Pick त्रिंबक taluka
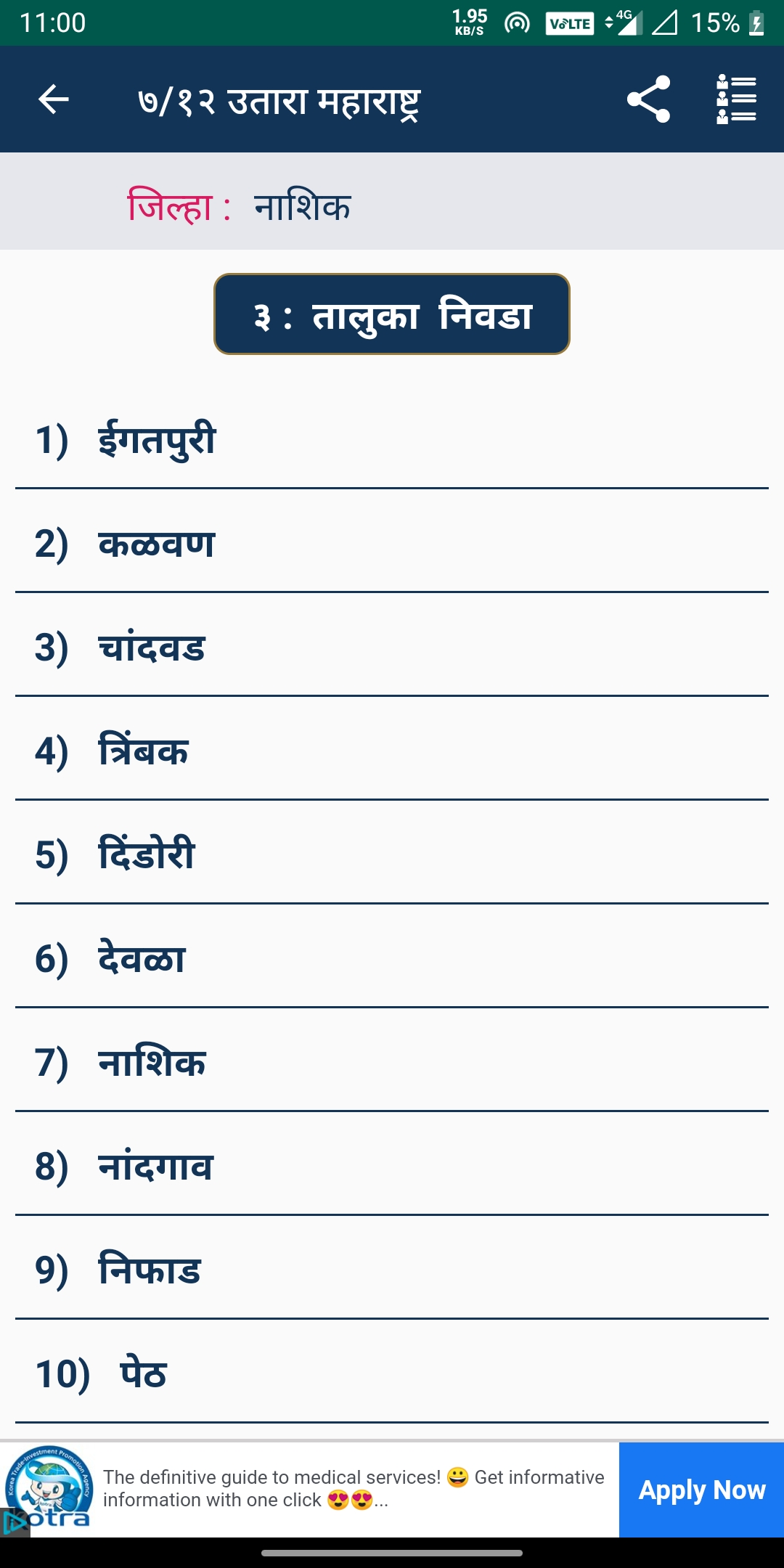The width and height of the screenshot is (784, 1568). click(x=392, y=749)
